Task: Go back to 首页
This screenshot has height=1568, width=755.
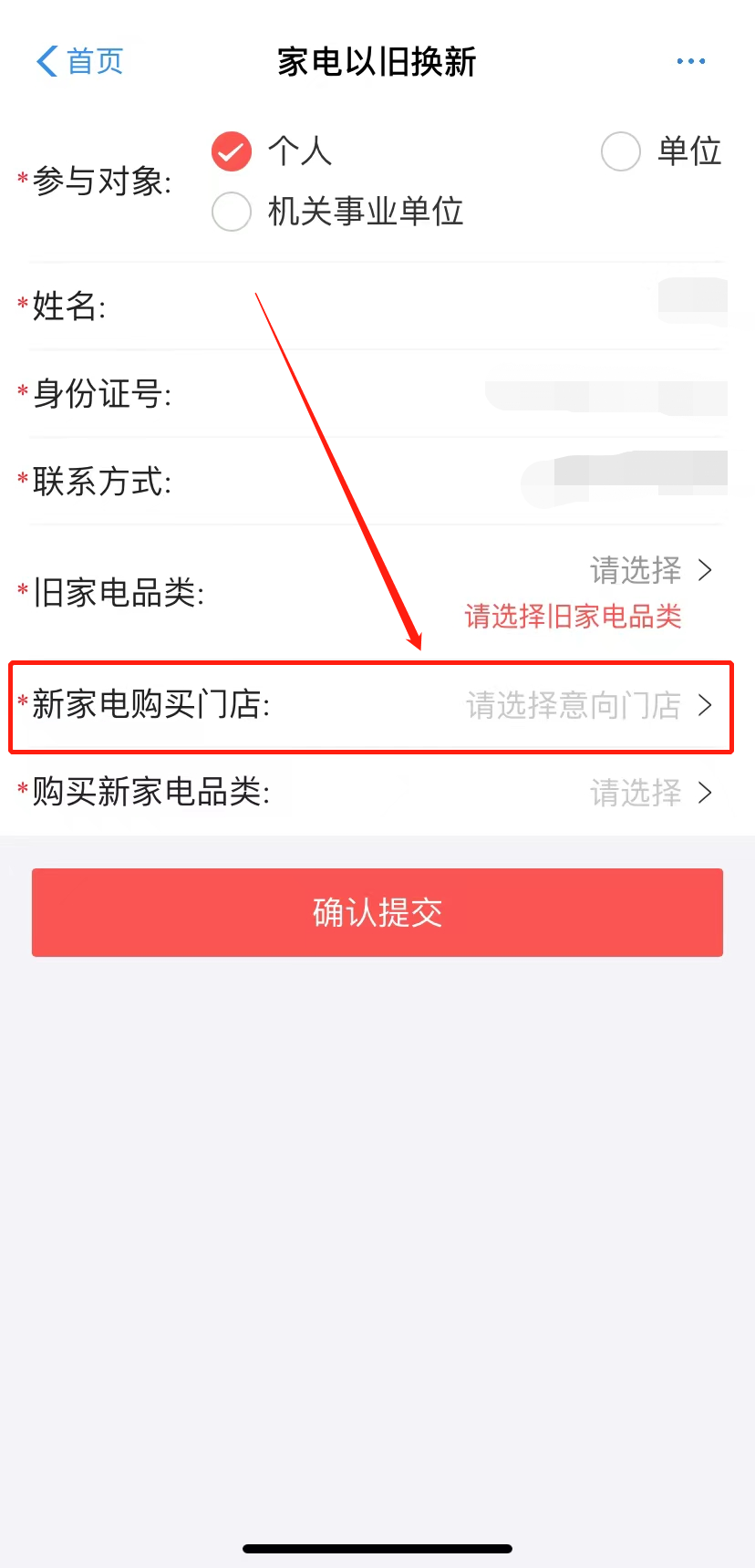Action: 80,62
